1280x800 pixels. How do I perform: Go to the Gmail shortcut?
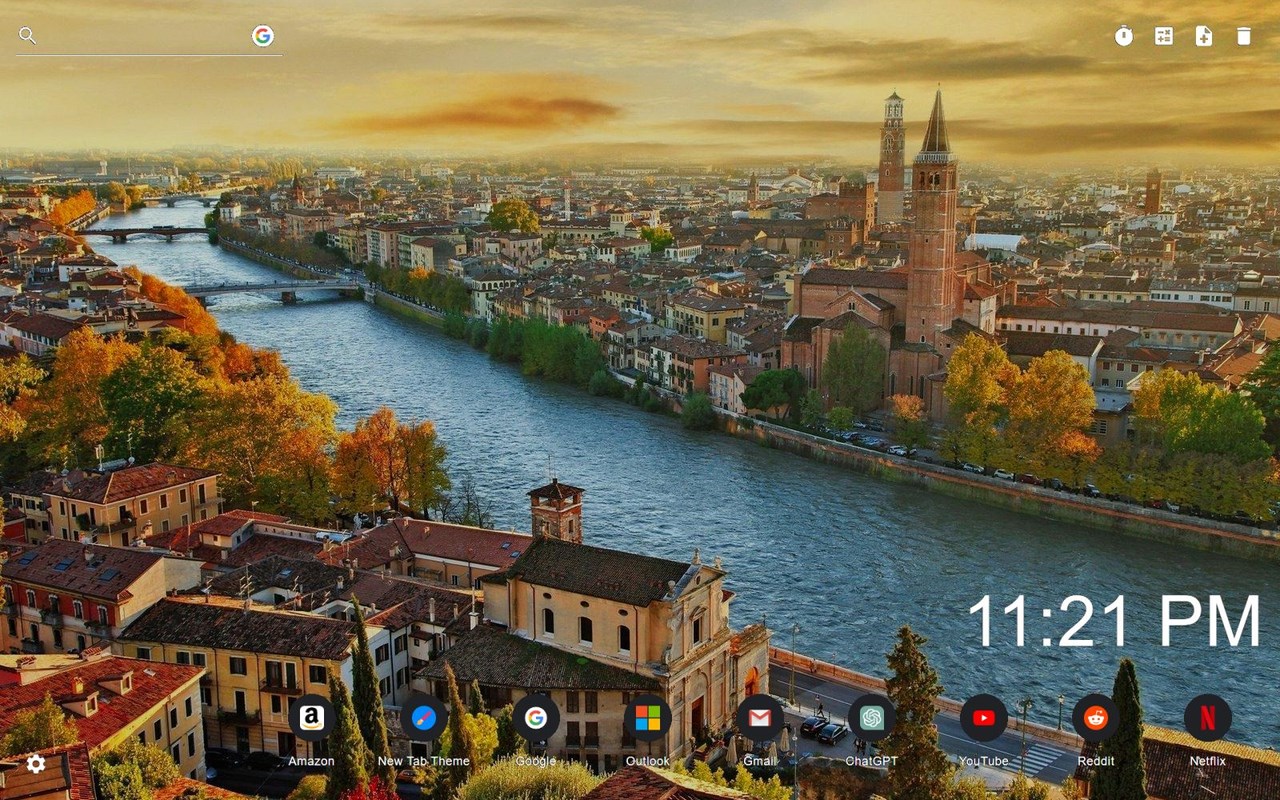click(760, 718)
